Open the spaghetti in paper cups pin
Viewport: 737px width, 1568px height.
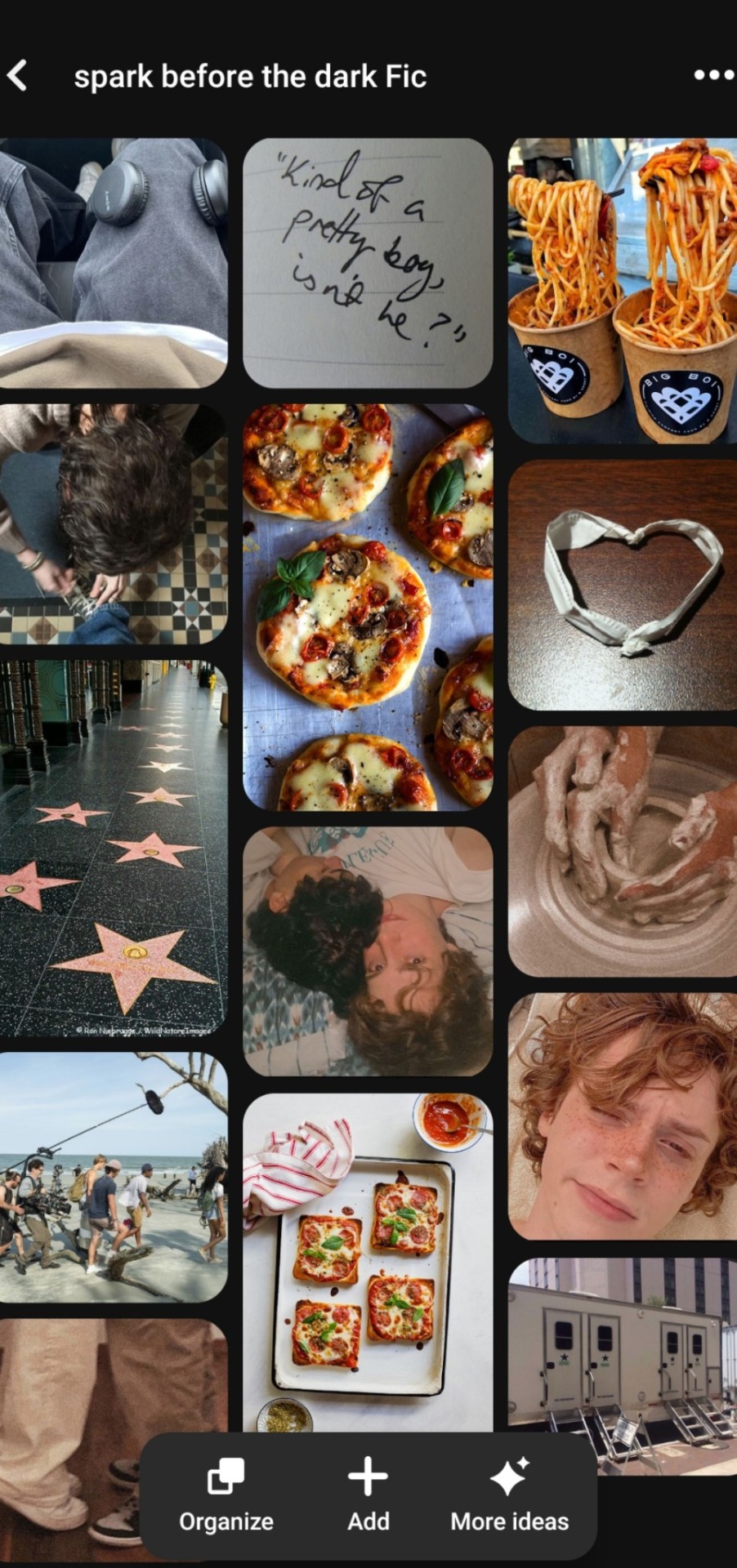tap(623, 290)
